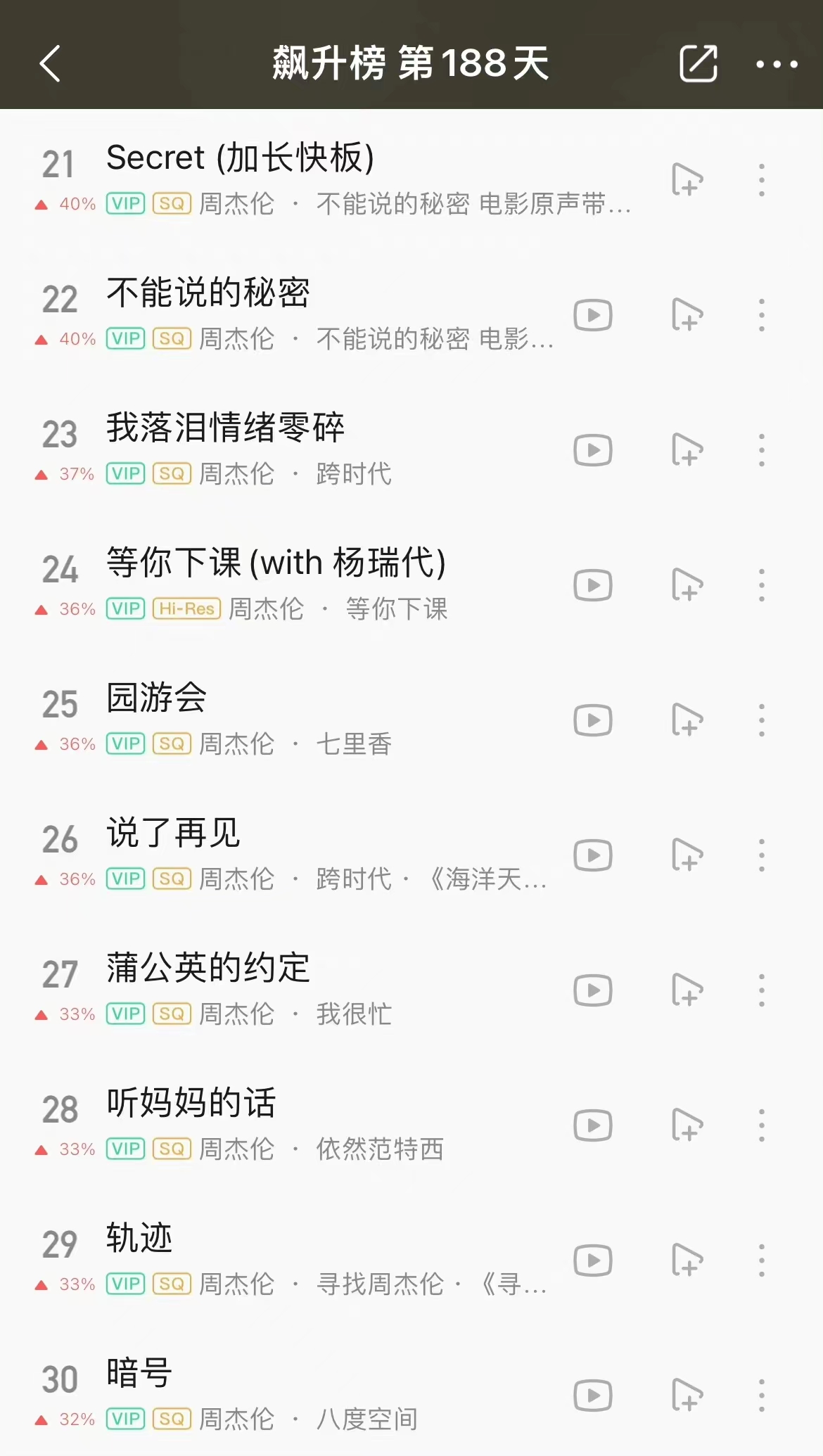Open the album 跨时代 under 我落泪情绪零碎

coord(355,475)
